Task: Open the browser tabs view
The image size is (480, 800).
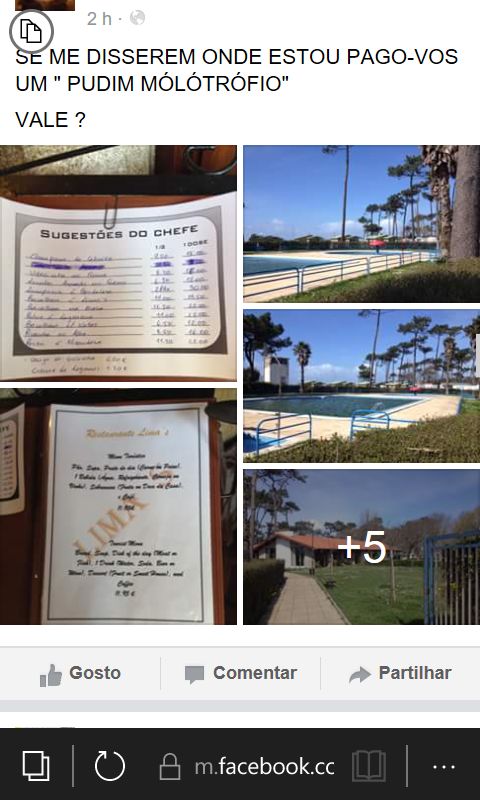Action: pyautogui.click(x=36, y=766)
